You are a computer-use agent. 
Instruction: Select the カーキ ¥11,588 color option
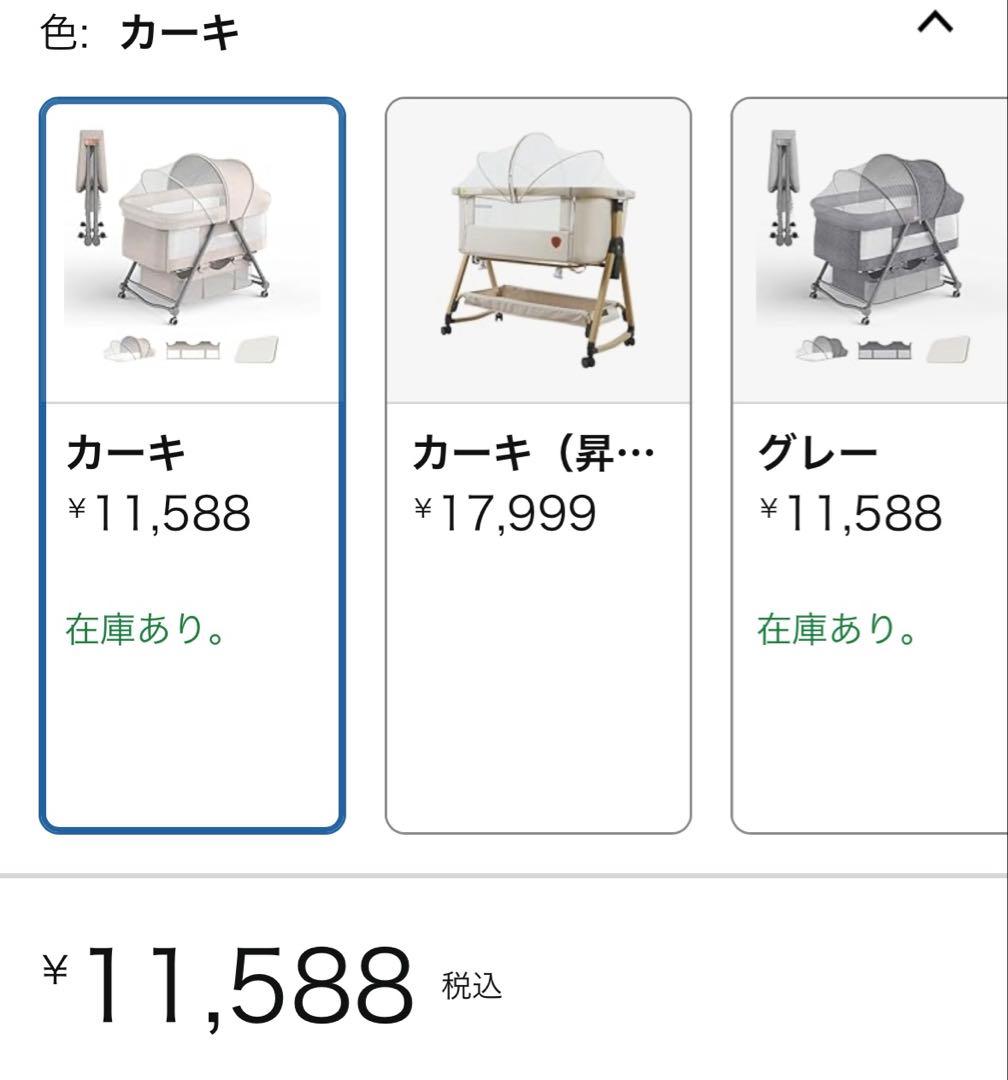(x=192, y=465)
